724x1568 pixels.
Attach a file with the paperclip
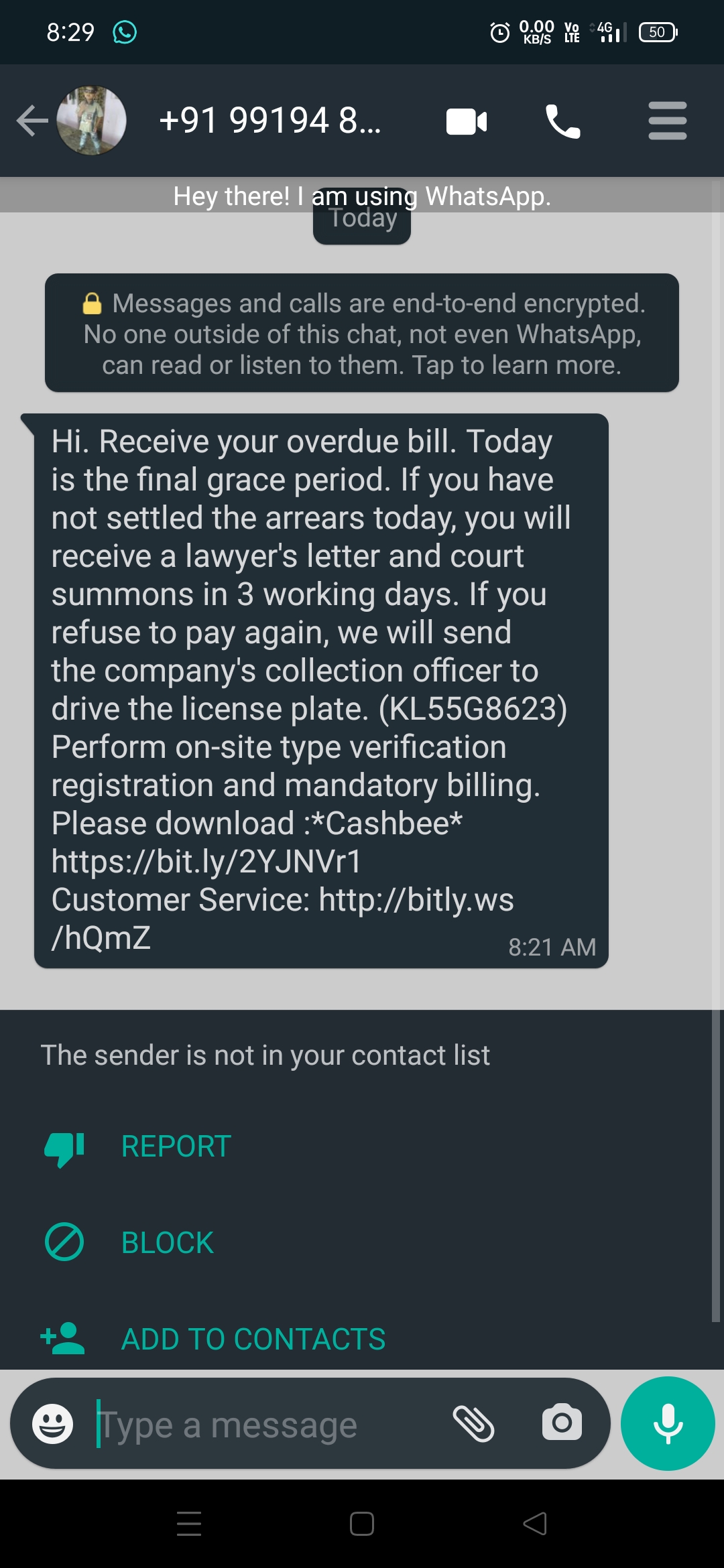click(x=474, y=1423)
